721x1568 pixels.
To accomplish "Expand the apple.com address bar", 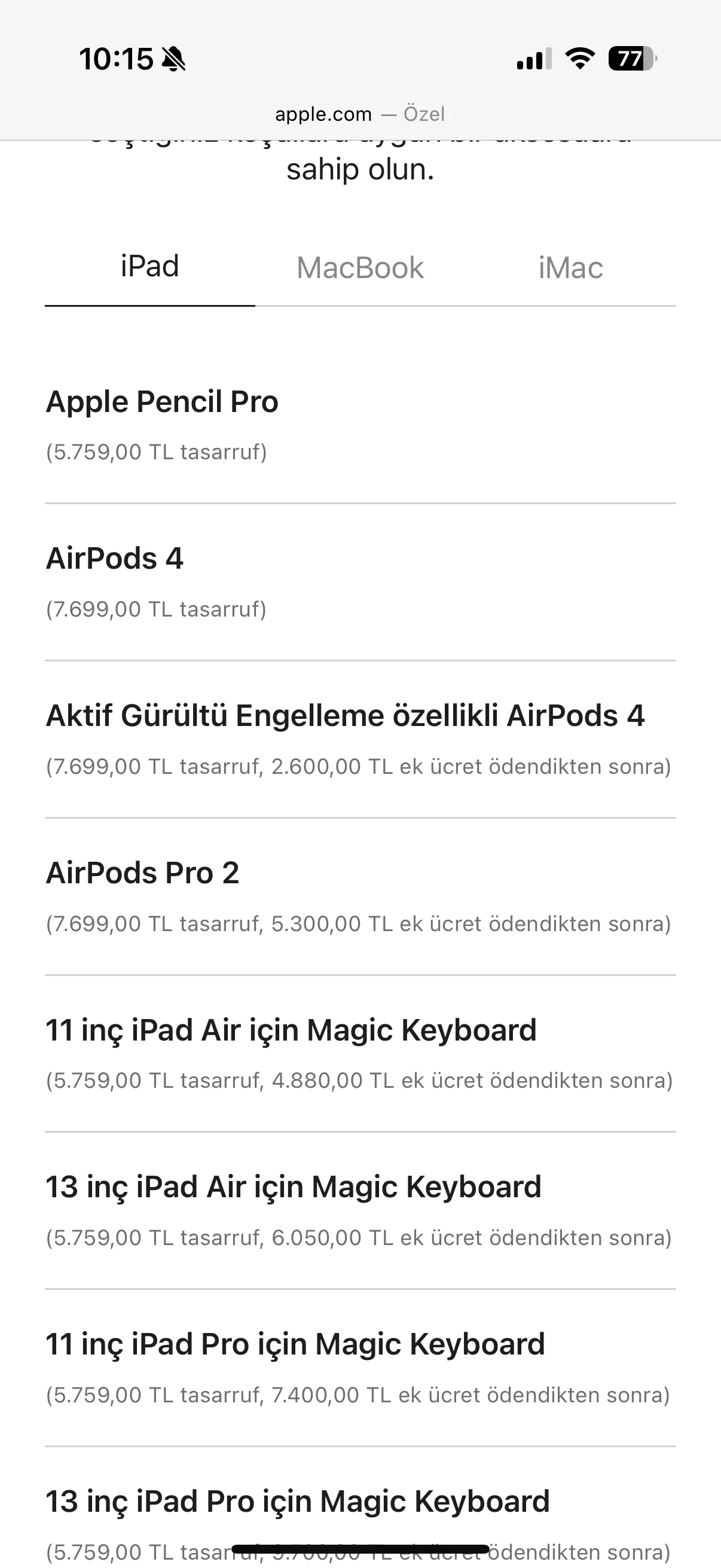I will click(x=359, y=114).
